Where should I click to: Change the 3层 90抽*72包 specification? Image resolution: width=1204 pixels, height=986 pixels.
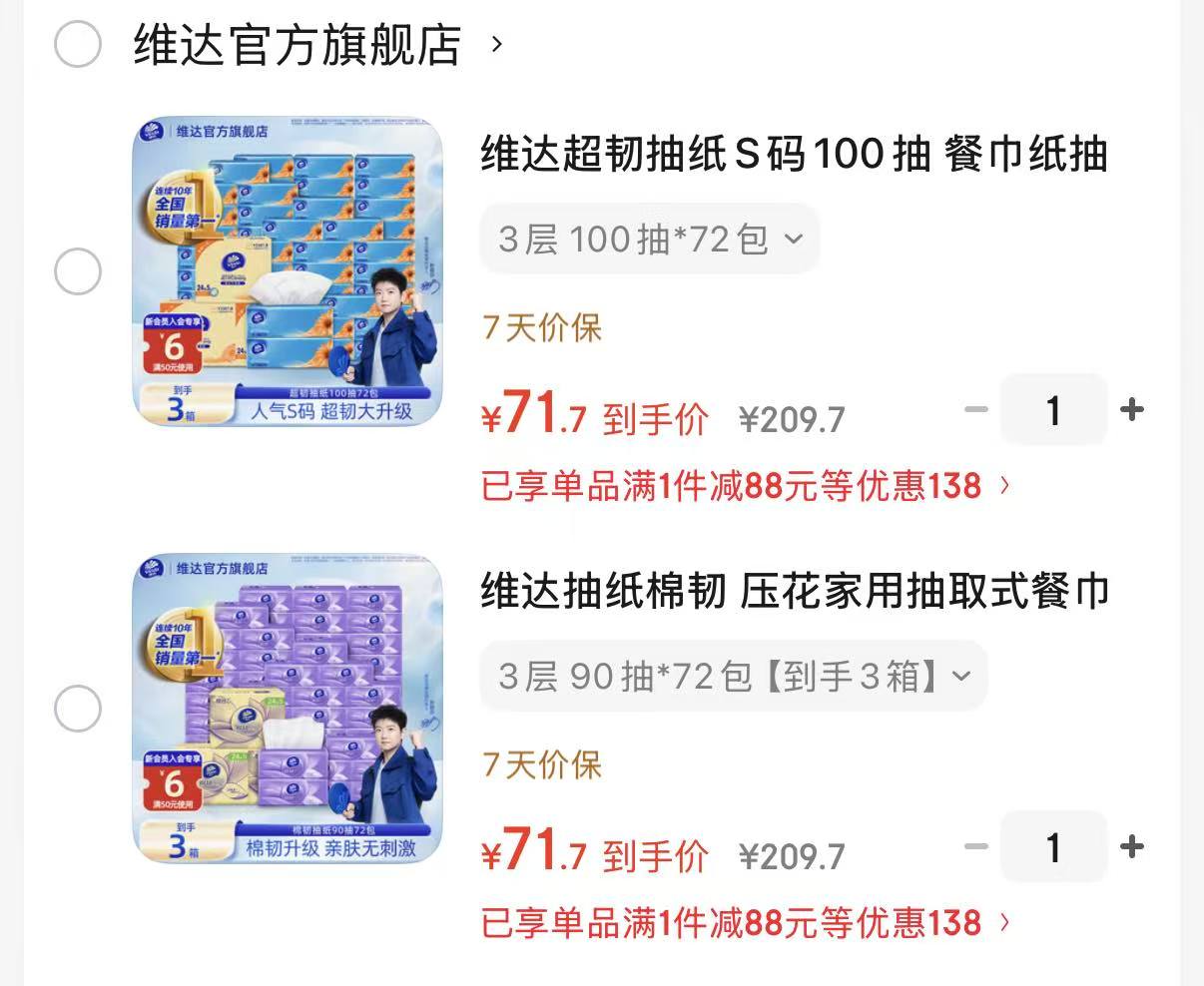tap(733, 677)
